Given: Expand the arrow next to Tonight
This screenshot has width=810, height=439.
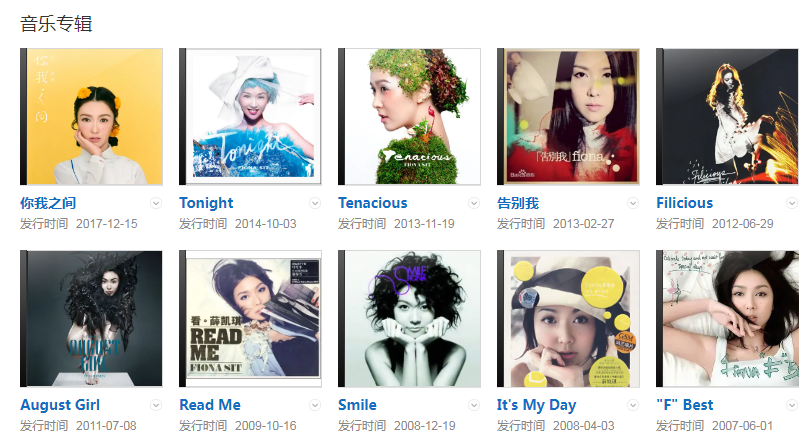Looking at the screenshot, I should coord(315,203).
